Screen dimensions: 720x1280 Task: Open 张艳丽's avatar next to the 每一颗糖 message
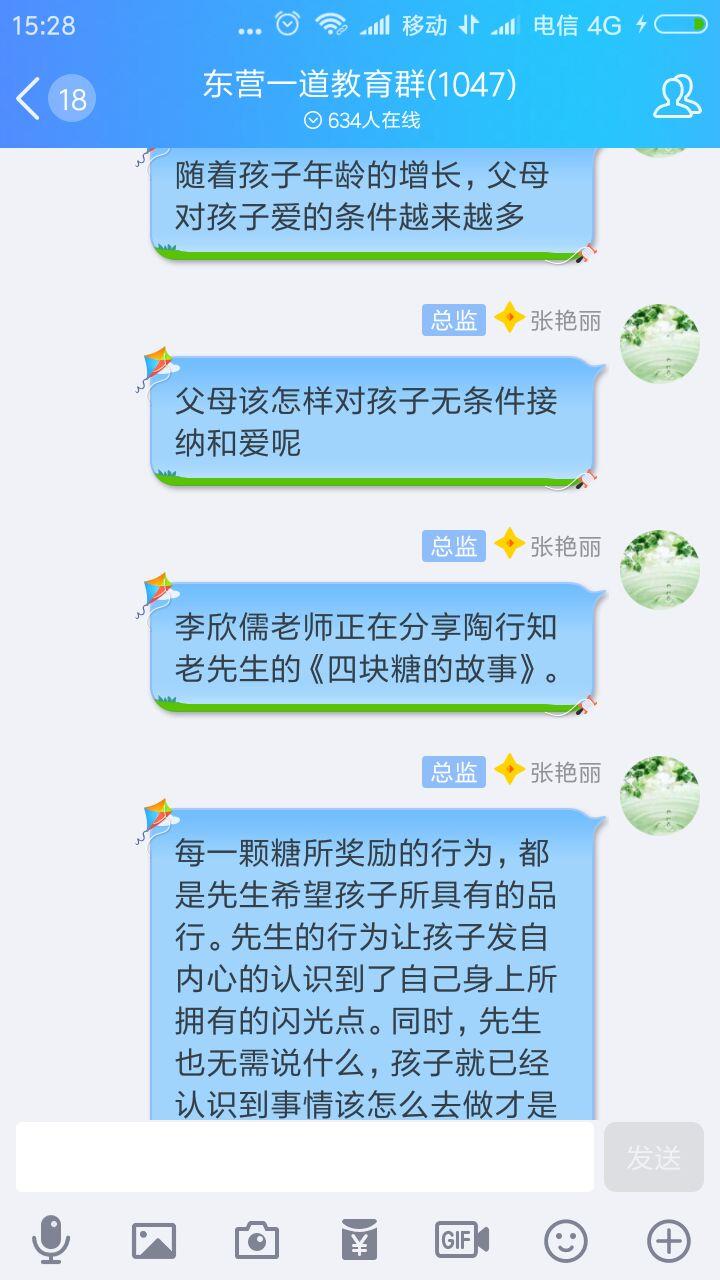click(660, 796)
